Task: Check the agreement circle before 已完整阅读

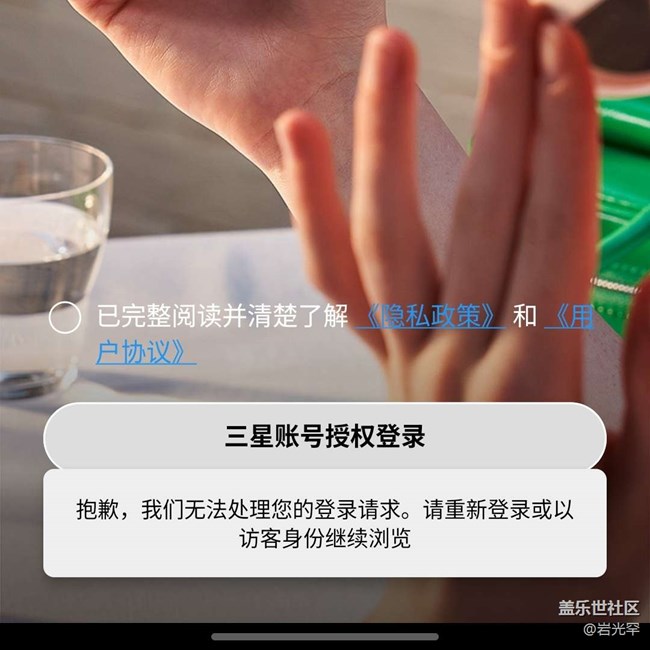Action: (65, 319)
